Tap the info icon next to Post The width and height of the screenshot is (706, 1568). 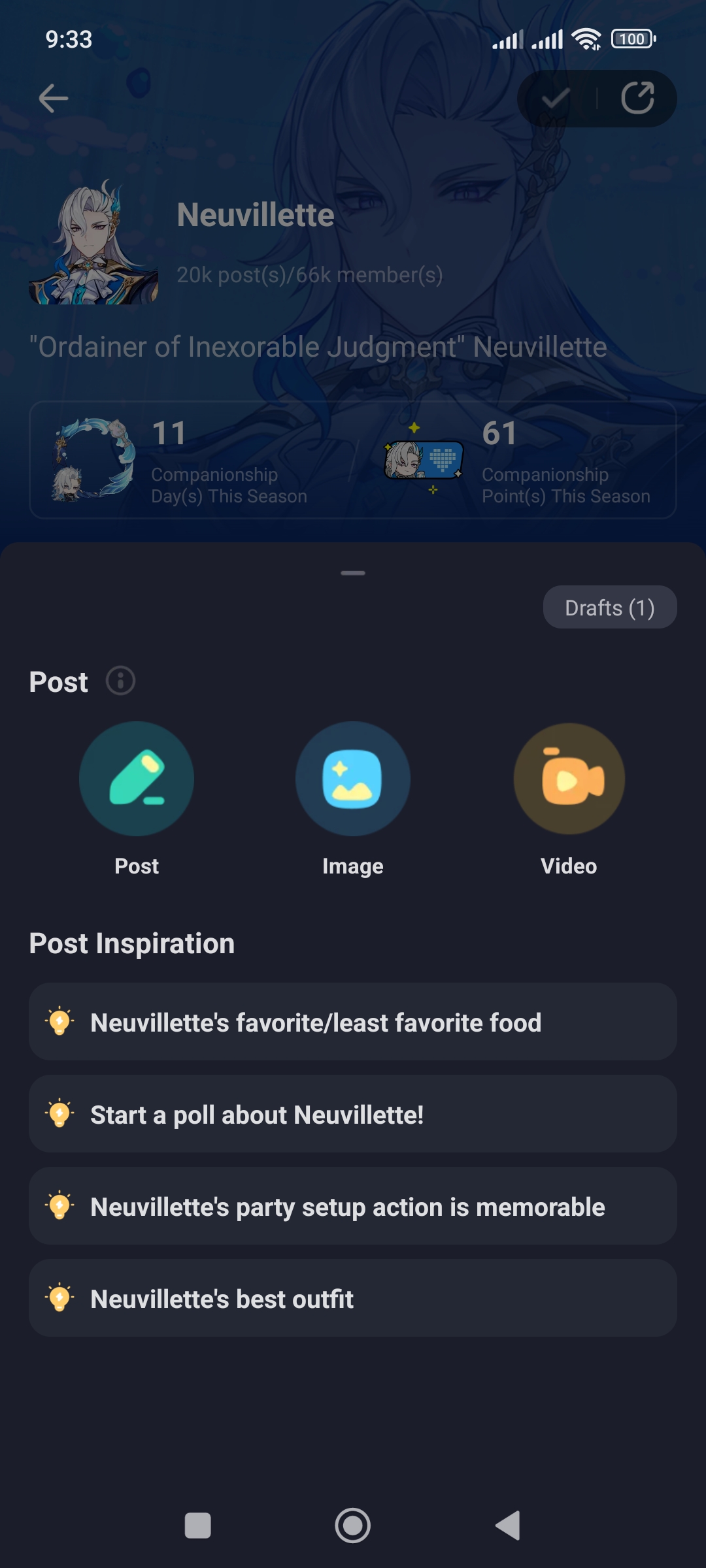point(120,681)
